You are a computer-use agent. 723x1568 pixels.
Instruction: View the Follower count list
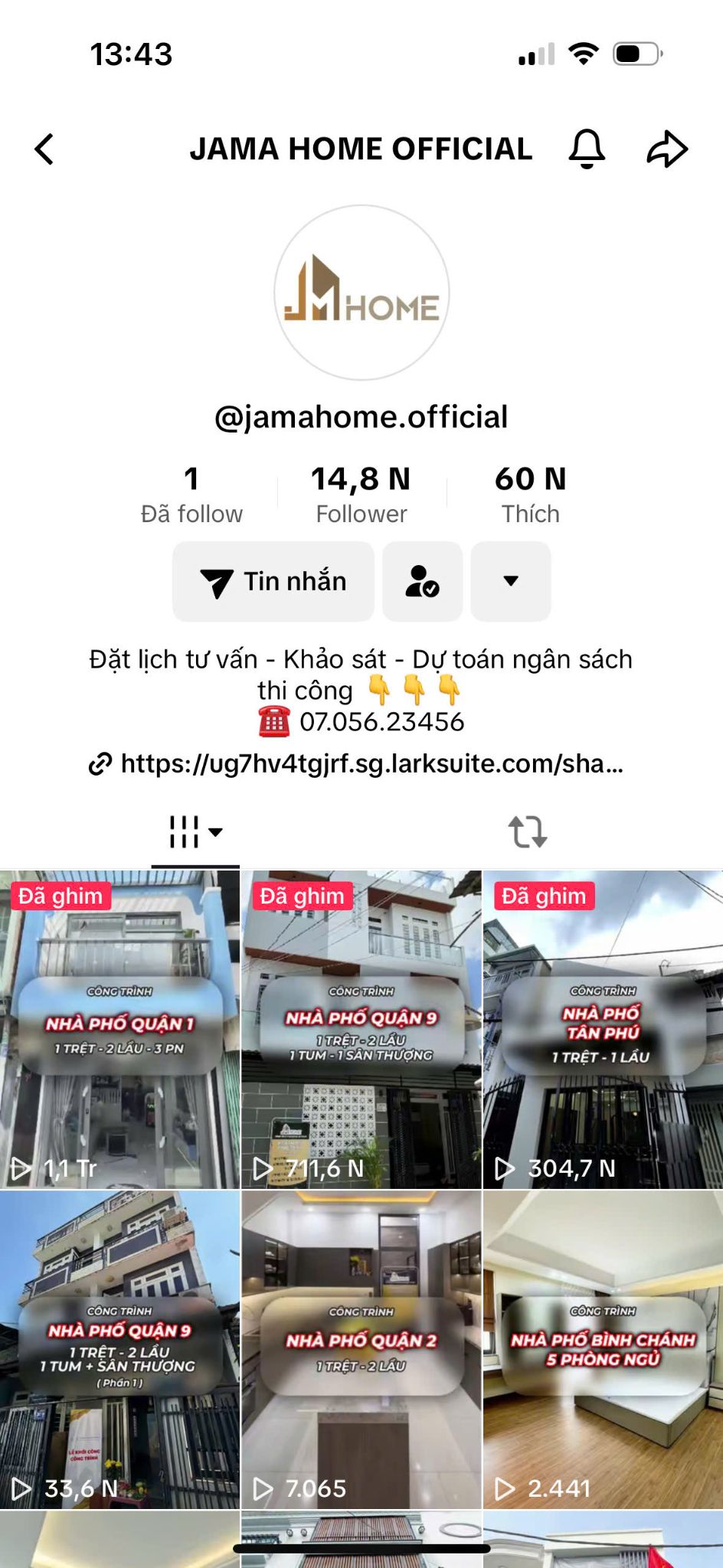click(361, 495)
